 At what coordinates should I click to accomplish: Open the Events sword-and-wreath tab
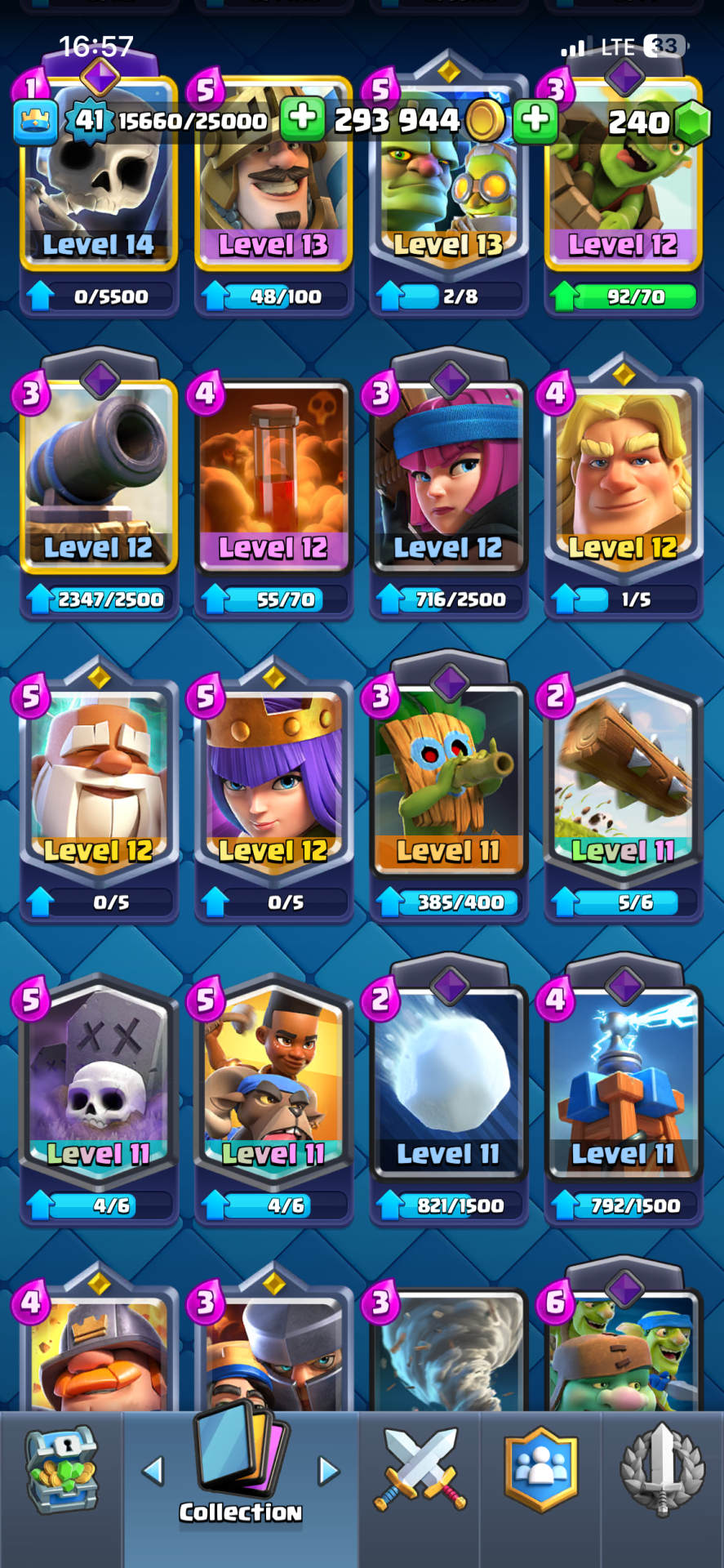662,1470
